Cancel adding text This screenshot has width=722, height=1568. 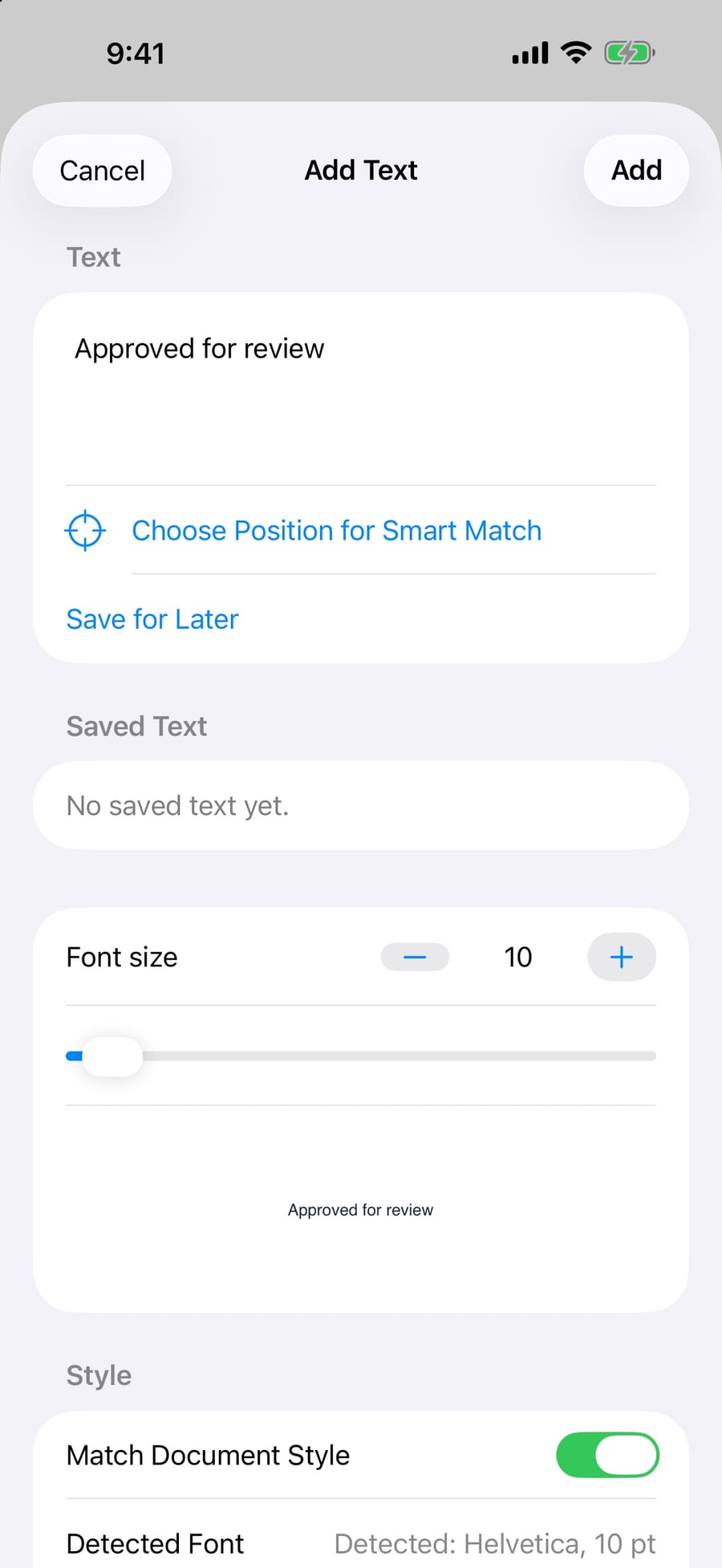point(102,170)
